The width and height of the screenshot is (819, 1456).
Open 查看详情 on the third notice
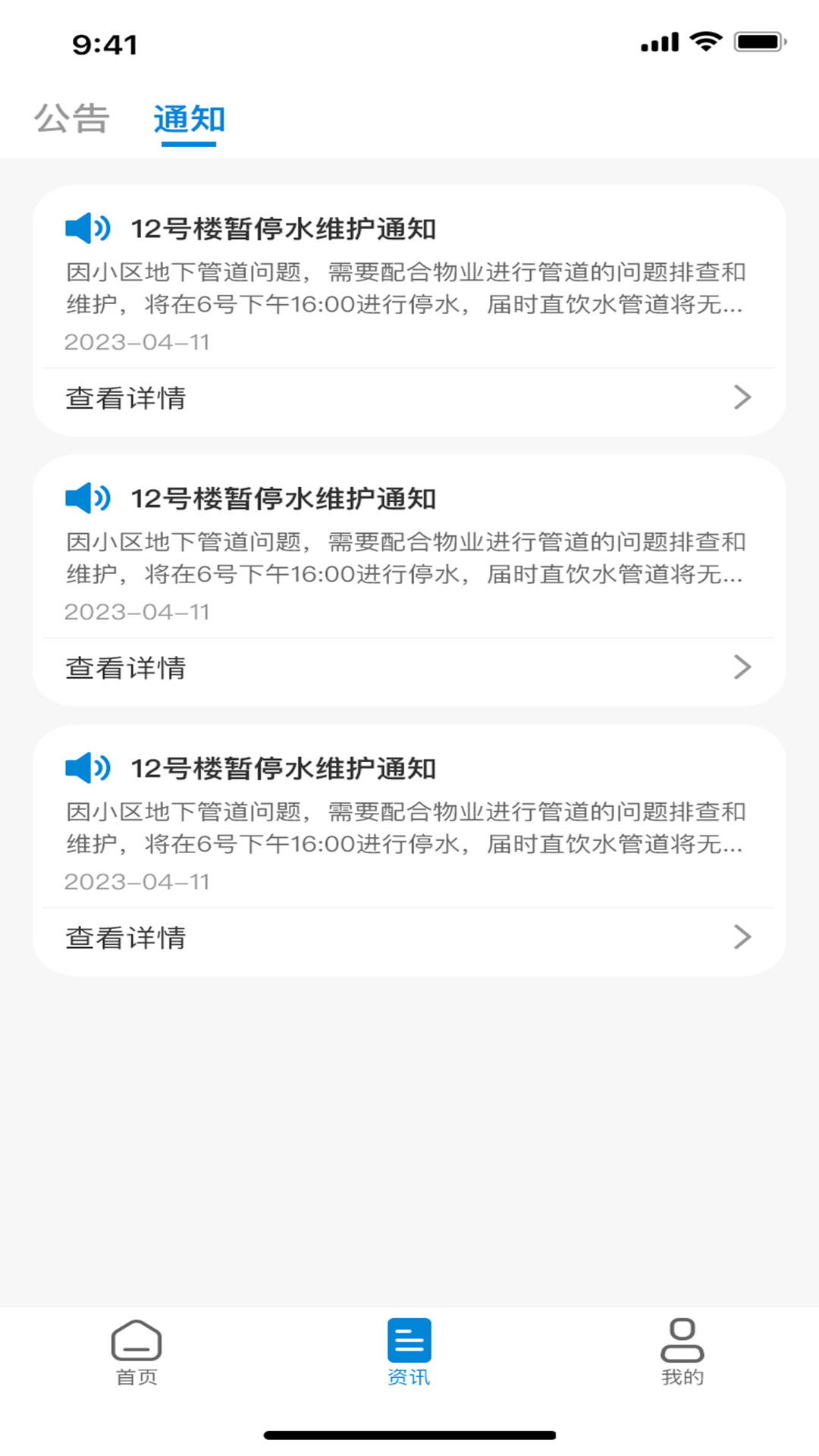[x=126, y=937]
